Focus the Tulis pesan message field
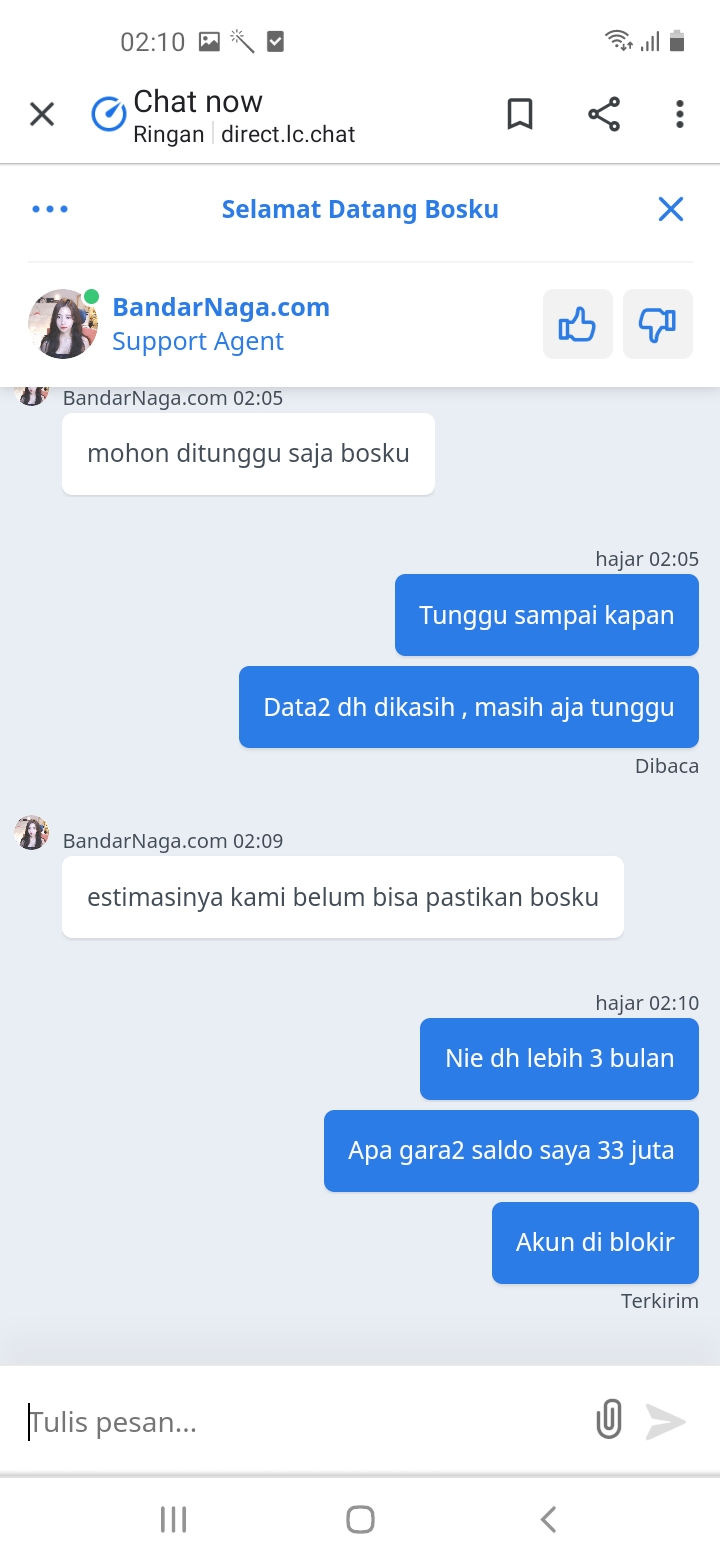Viewport: 720px width, 1560px height. [300, 1421]
